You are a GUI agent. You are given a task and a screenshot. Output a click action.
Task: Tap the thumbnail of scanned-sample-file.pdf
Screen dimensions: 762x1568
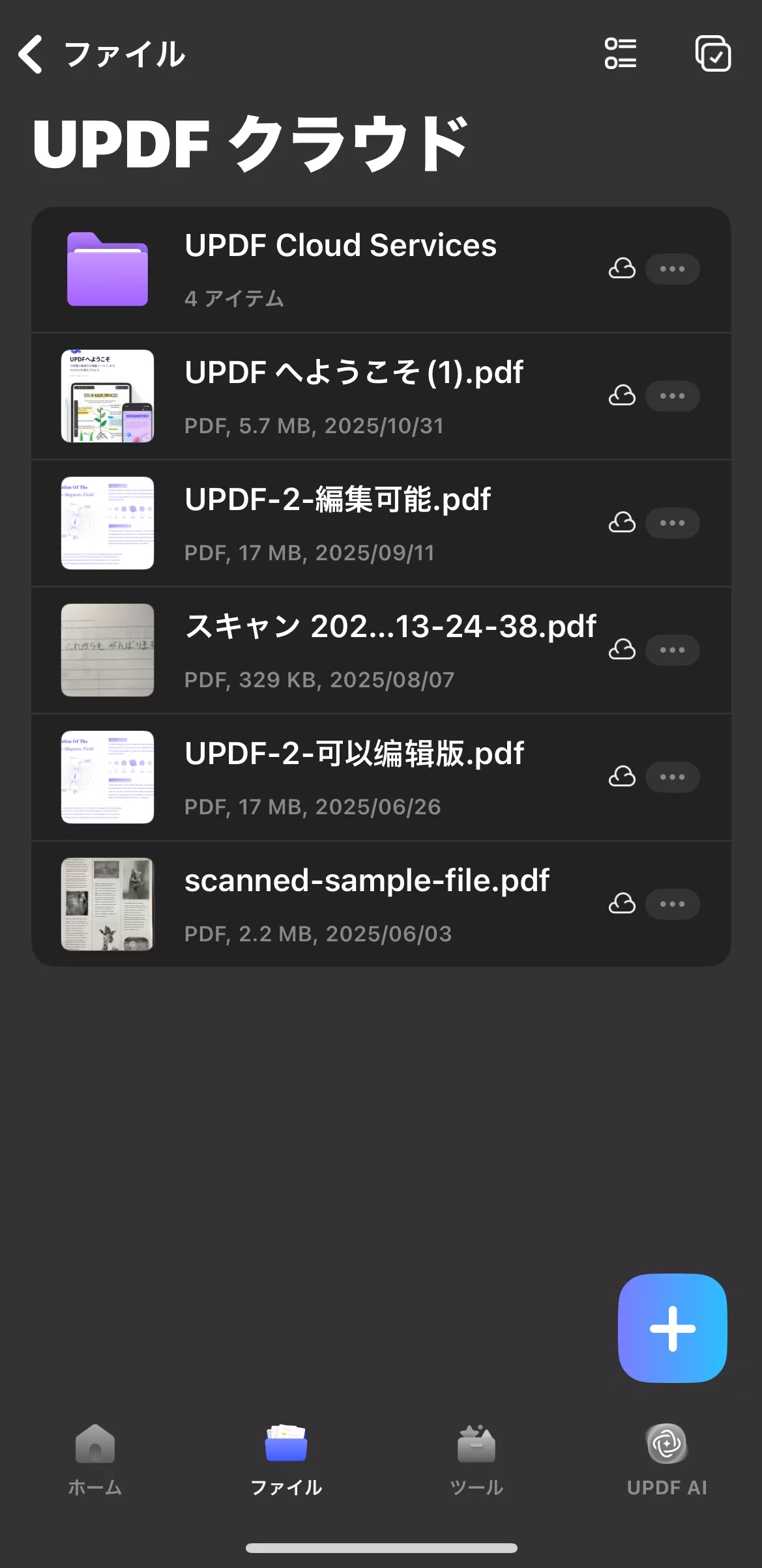(x=107, y=904)
